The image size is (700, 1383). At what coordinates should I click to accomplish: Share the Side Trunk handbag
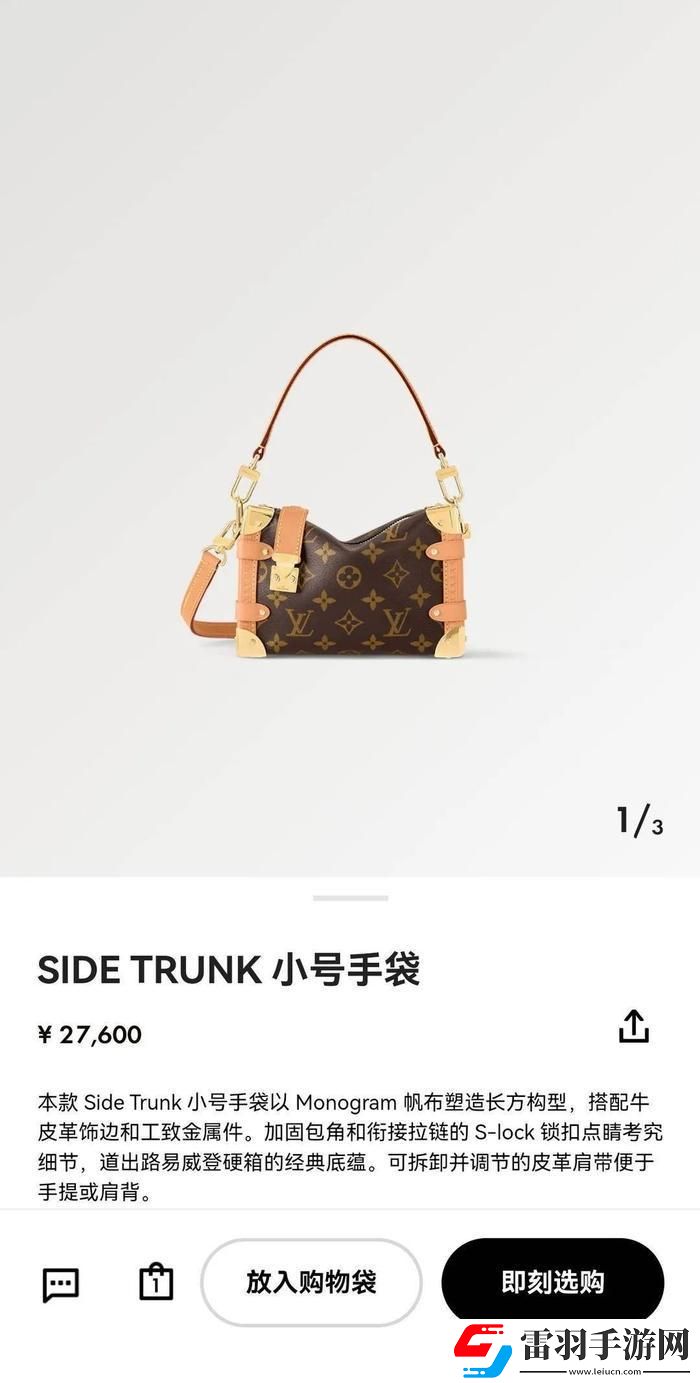point(633,1026)
